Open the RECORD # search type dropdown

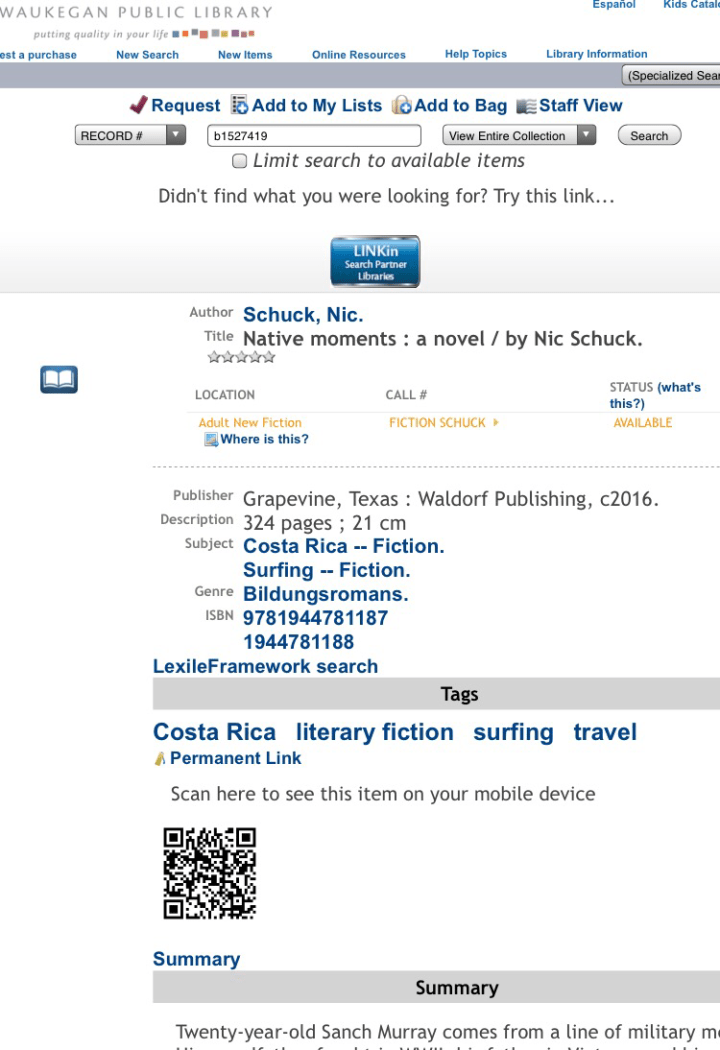tap(131, 136)
